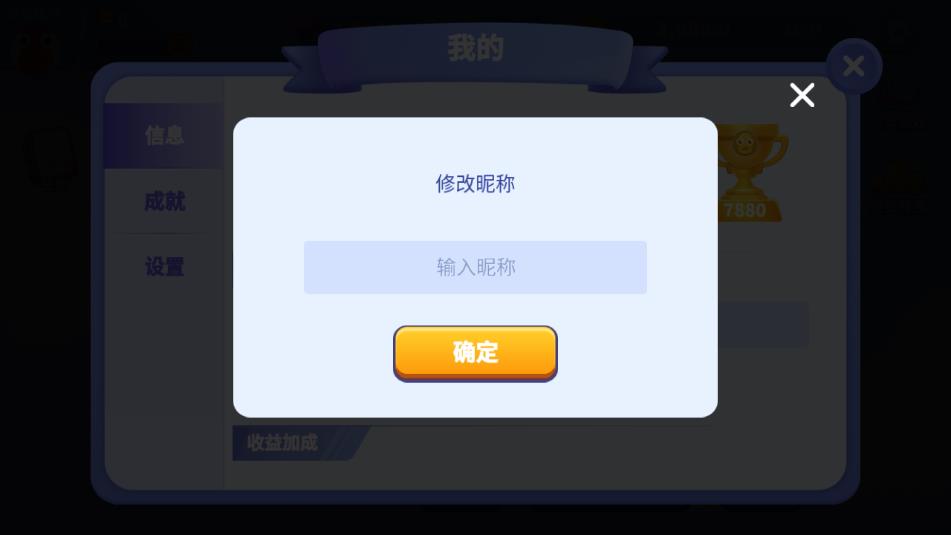Image resolution: width=951 pixels, height=535 pixels.
Task: Confirm with the 确定 button
Action: pos(475,352)
